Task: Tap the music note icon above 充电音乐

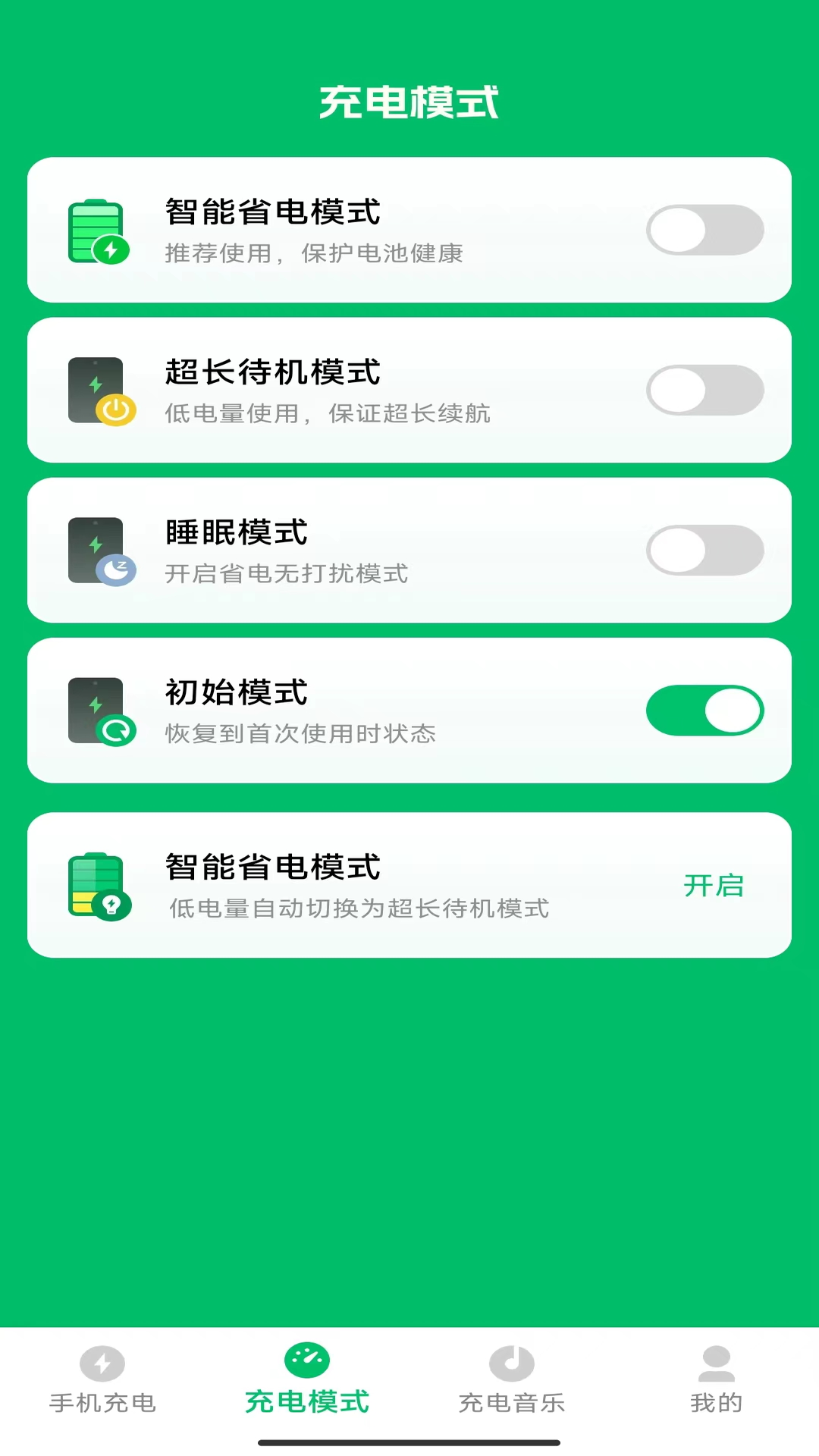Action: point(510,1361)
